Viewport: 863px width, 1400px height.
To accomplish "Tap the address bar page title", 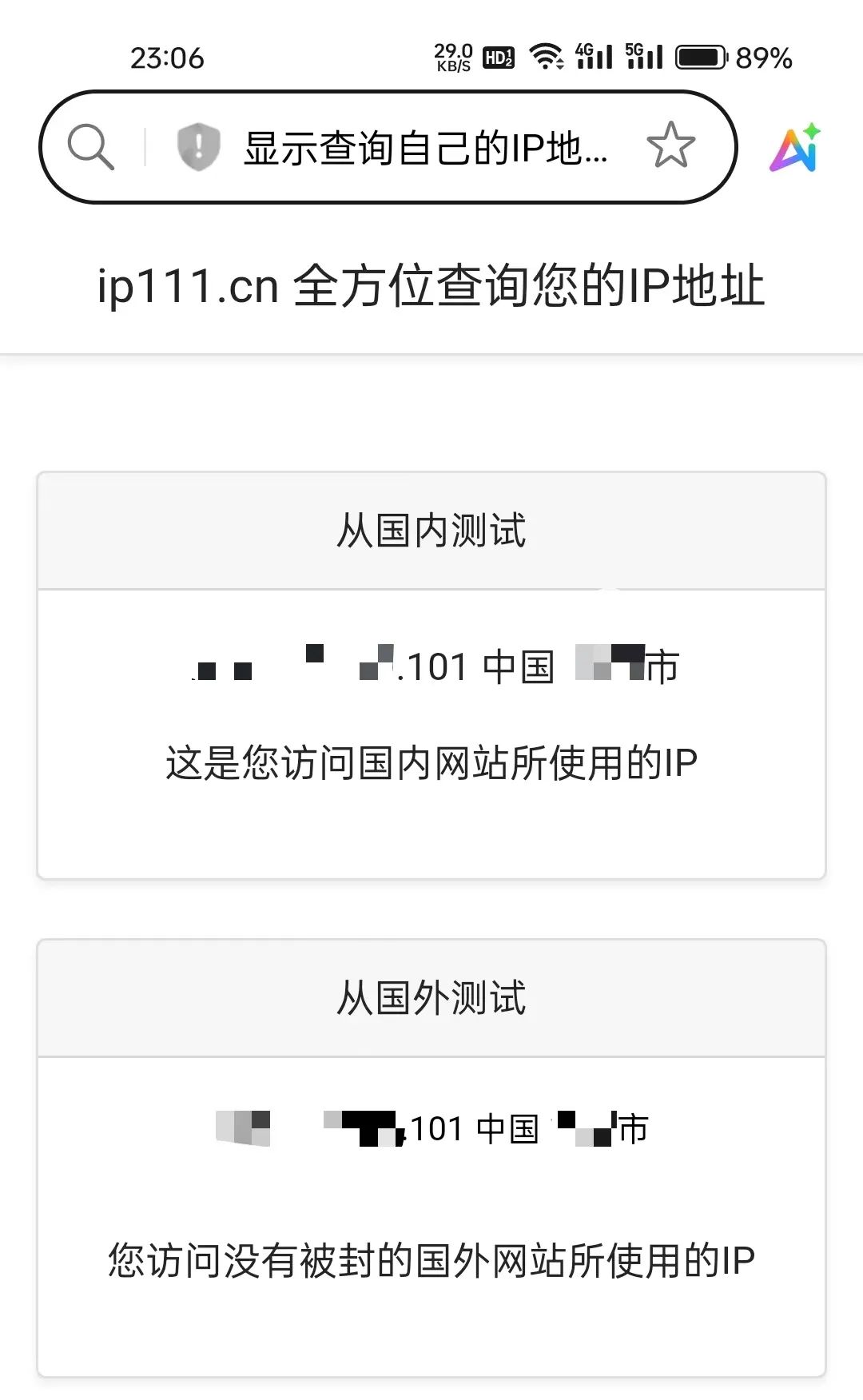I will 425,149.
